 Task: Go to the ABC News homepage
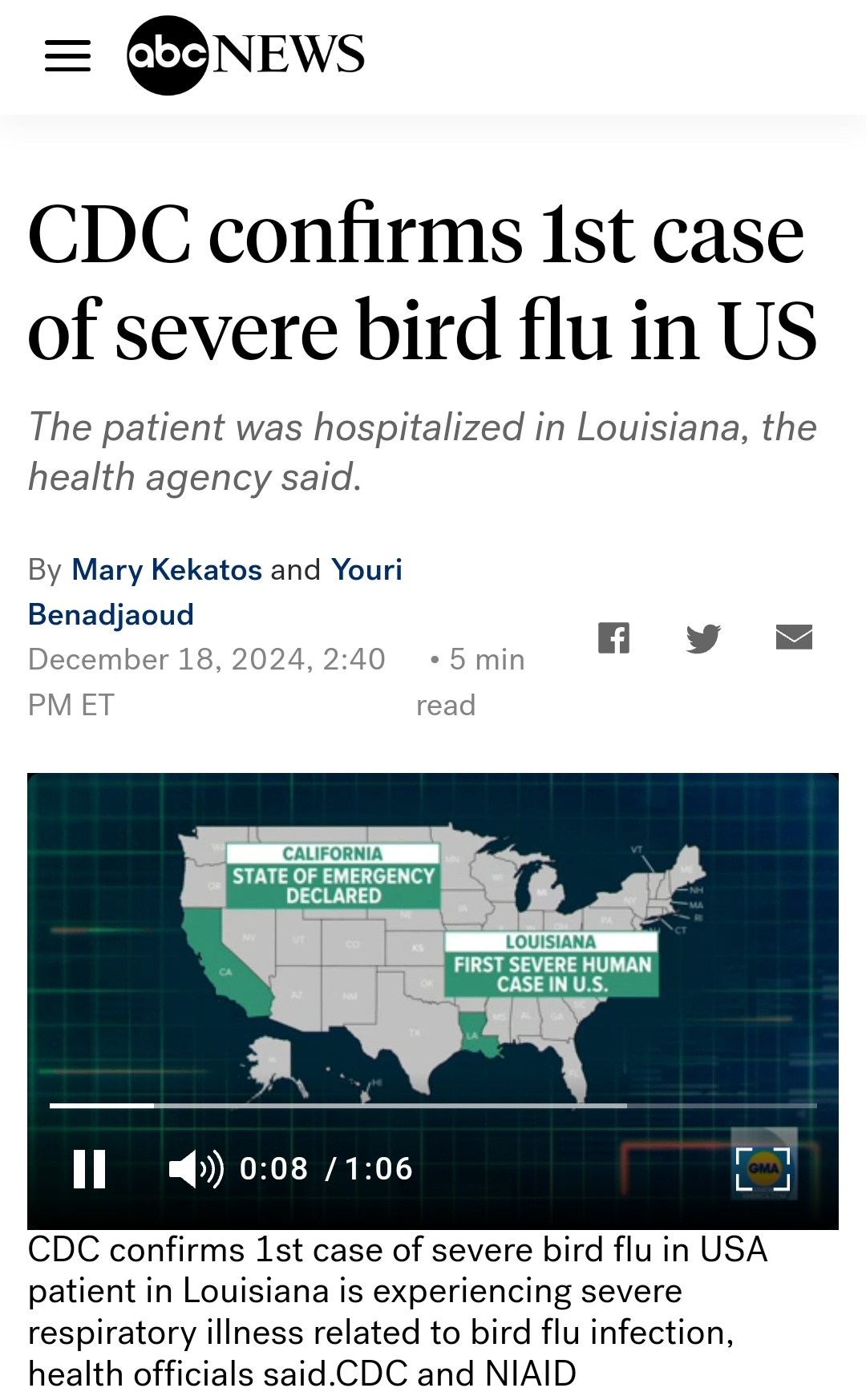(245, 55)
